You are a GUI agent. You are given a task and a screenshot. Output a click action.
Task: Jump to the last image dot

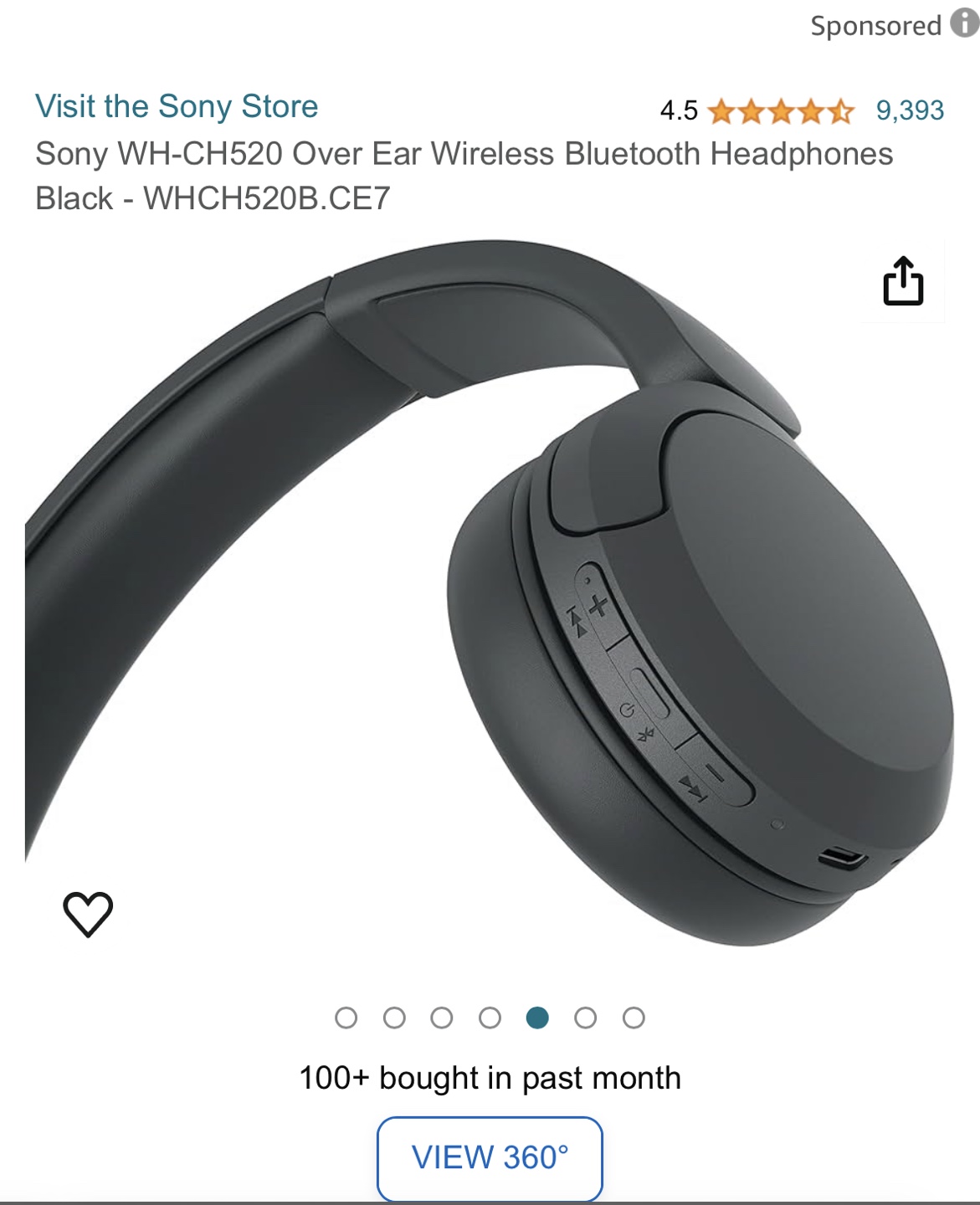tap(634, 1018)
